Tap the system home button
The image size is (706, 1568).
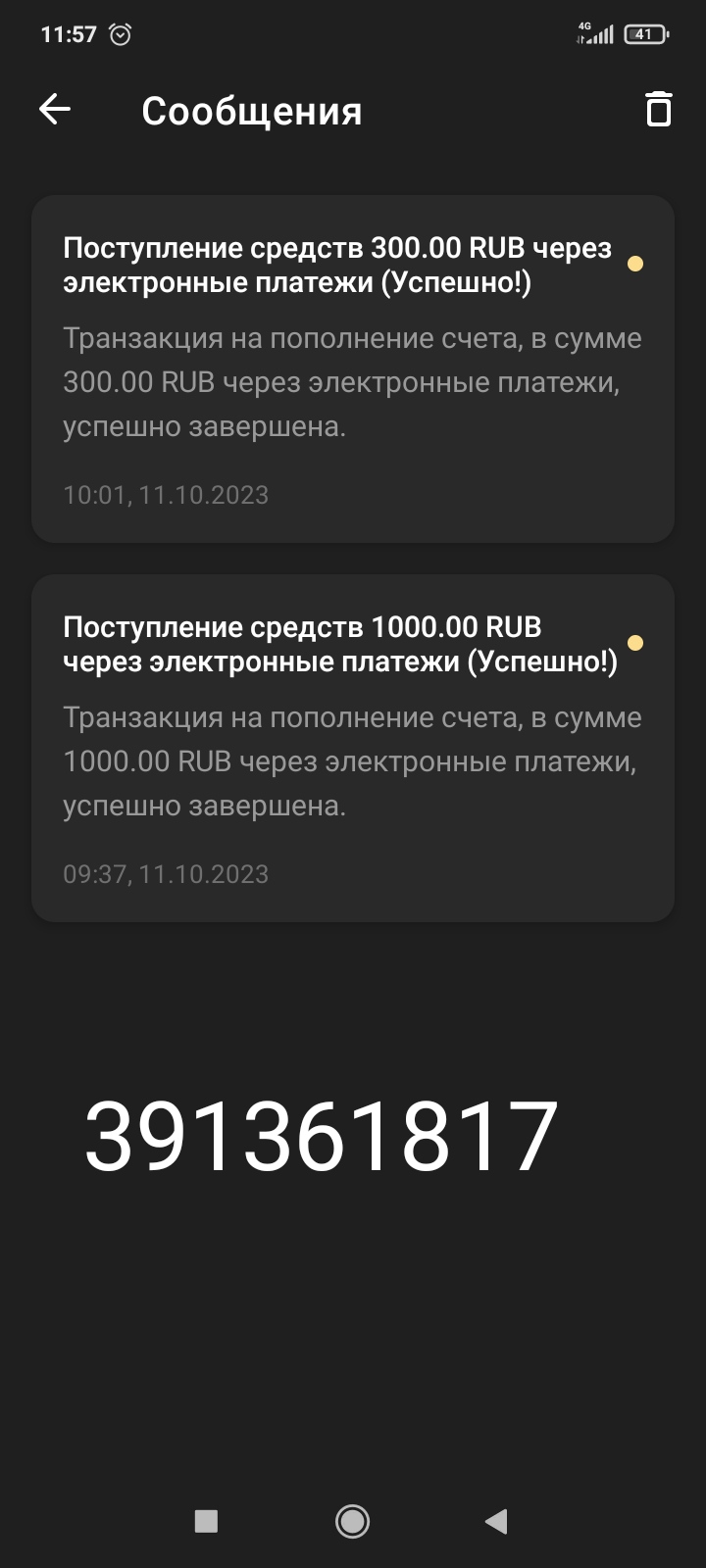352,1521
